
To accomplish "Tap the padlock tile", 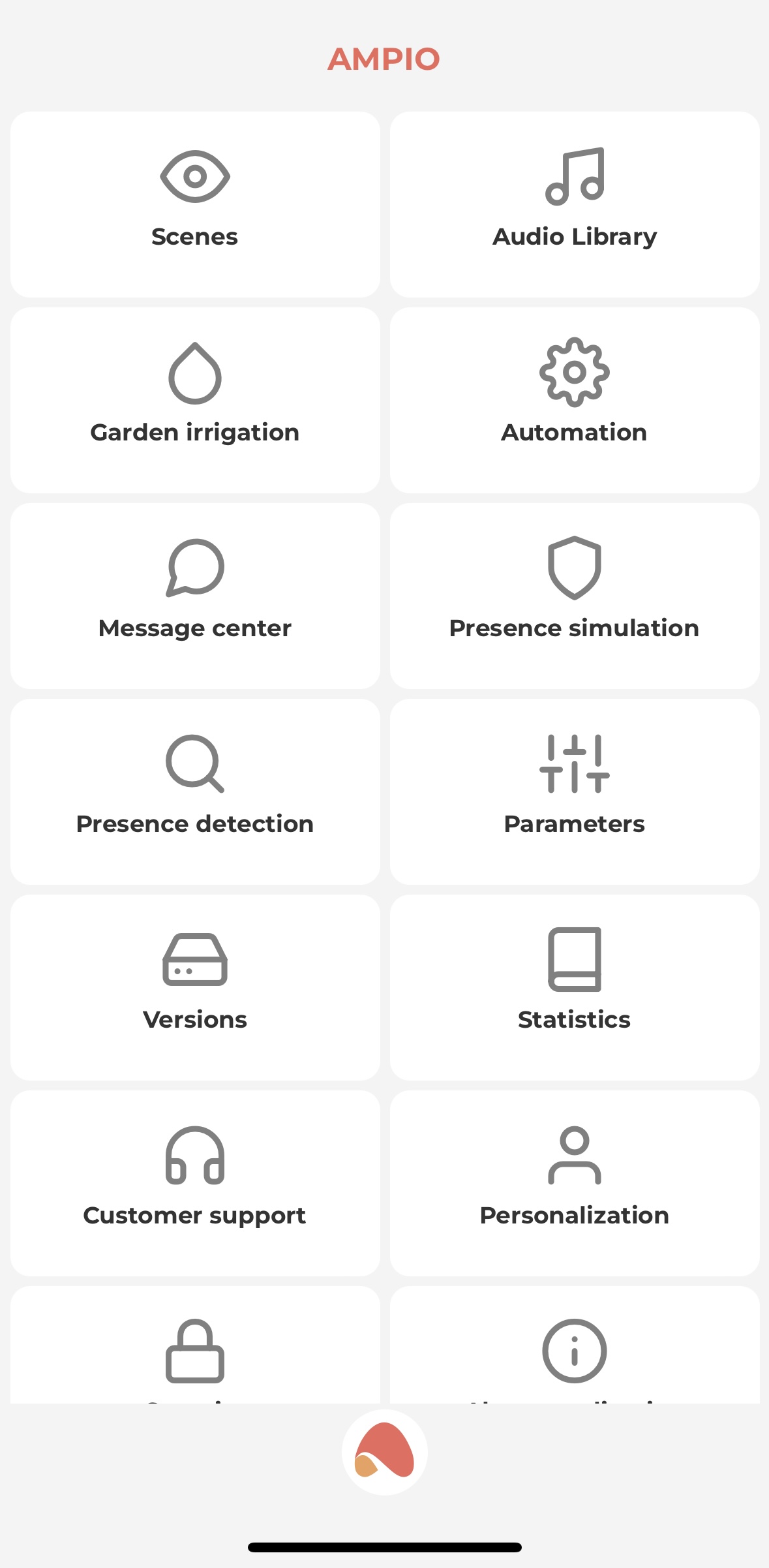I will click(195, 1345).
